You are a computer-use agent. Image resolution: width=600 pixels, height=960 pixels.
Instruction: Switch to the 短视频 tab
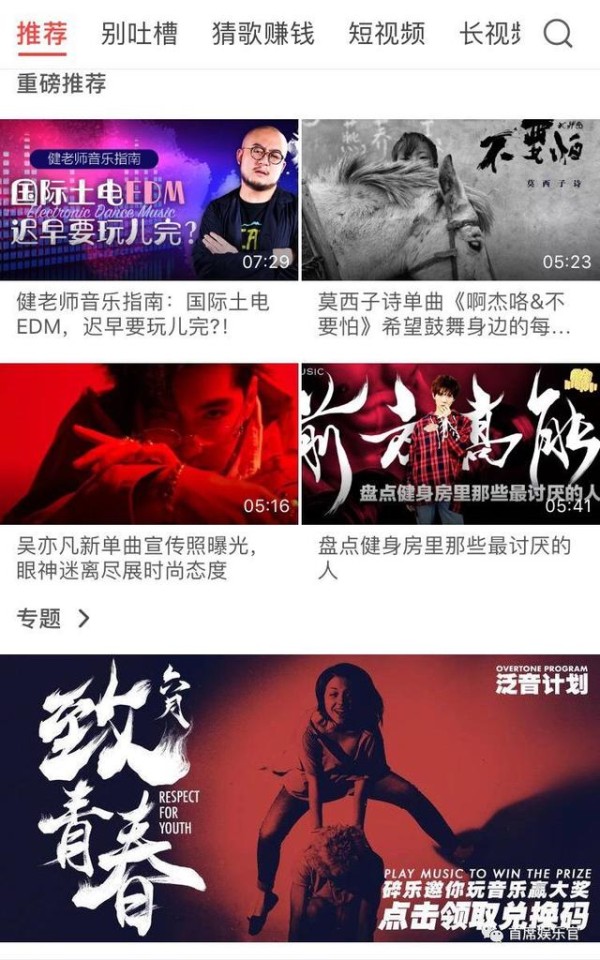click(x=386, y=34)
